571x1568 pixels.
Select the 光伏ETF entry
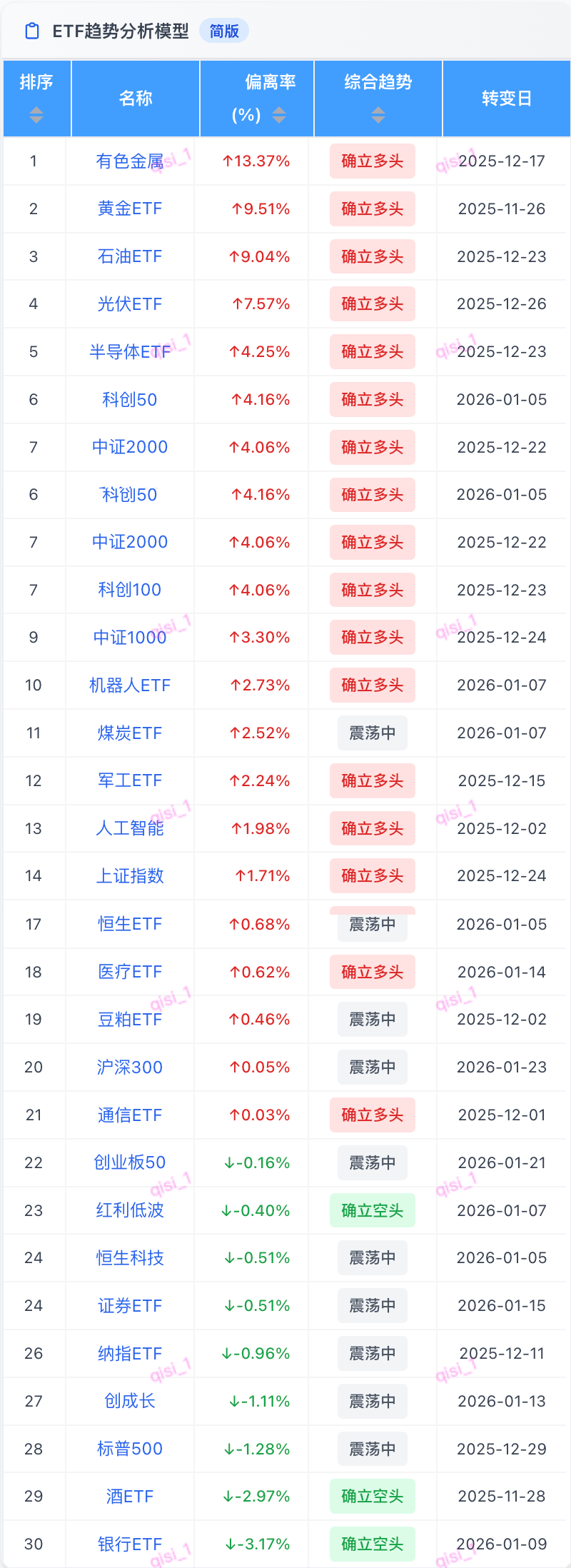point(130,304)
